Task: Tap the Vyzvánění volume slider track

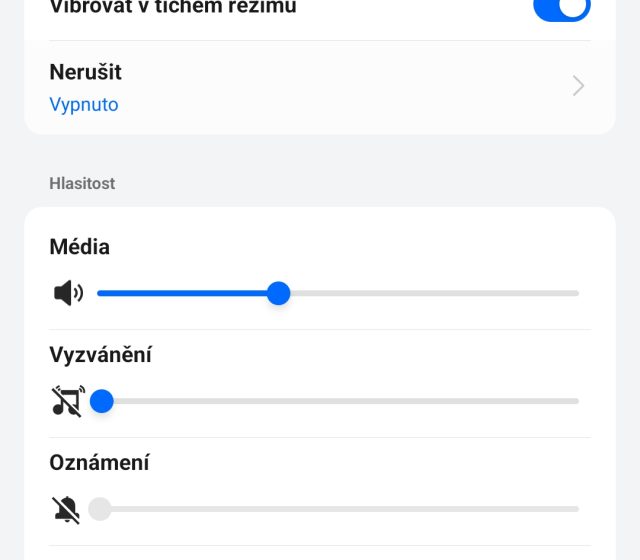Action: tap(340, 401)
